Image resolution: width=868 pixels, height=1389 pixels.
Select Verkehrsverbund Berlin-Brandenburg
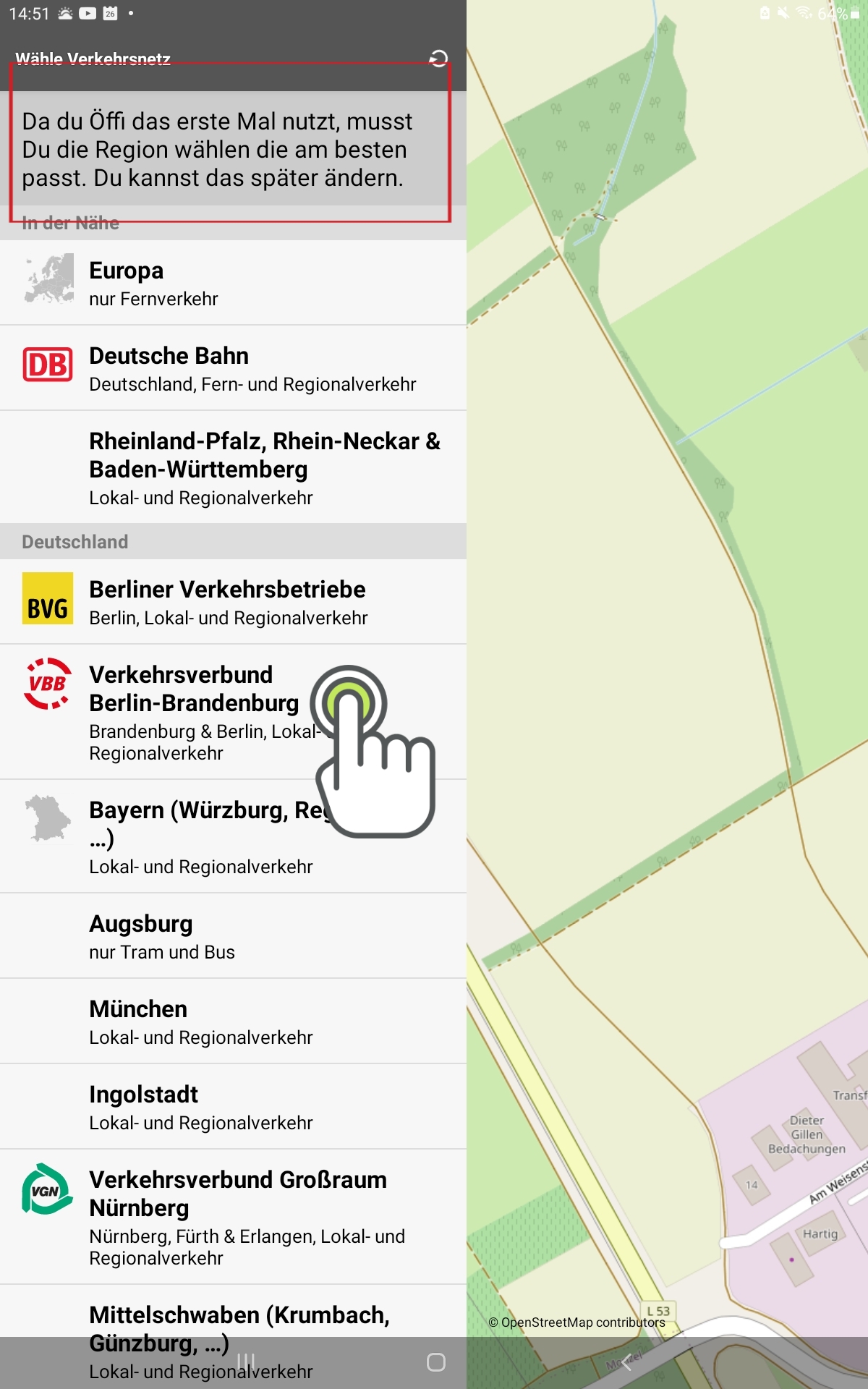(x=233, y=713)
